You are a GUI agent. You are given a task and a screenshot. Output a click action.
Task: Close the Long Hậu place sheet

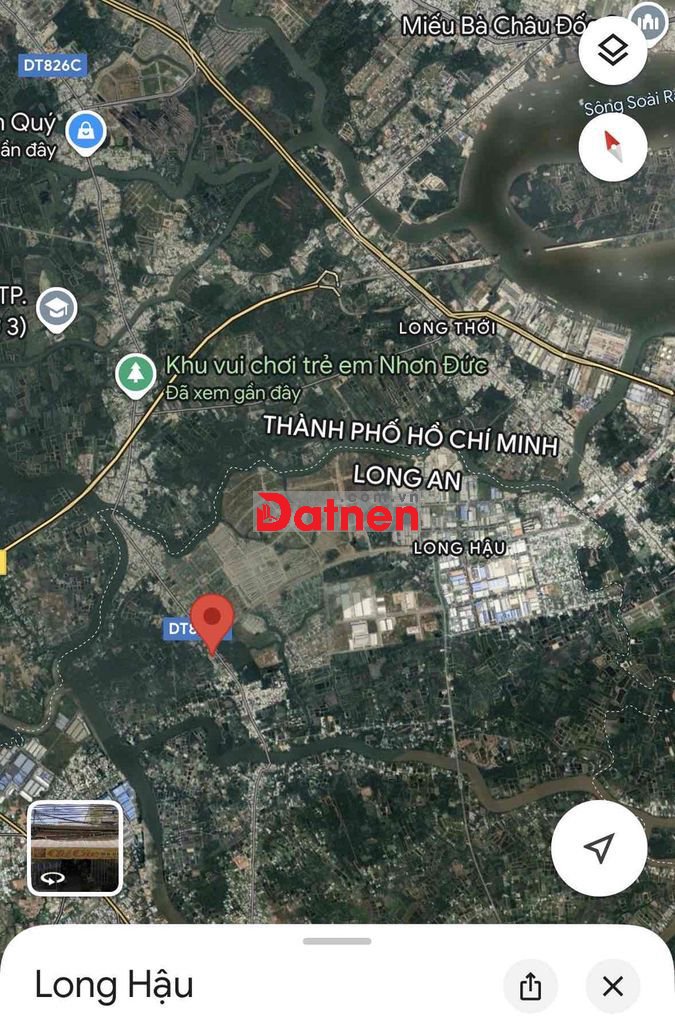[x=613, y=987]
